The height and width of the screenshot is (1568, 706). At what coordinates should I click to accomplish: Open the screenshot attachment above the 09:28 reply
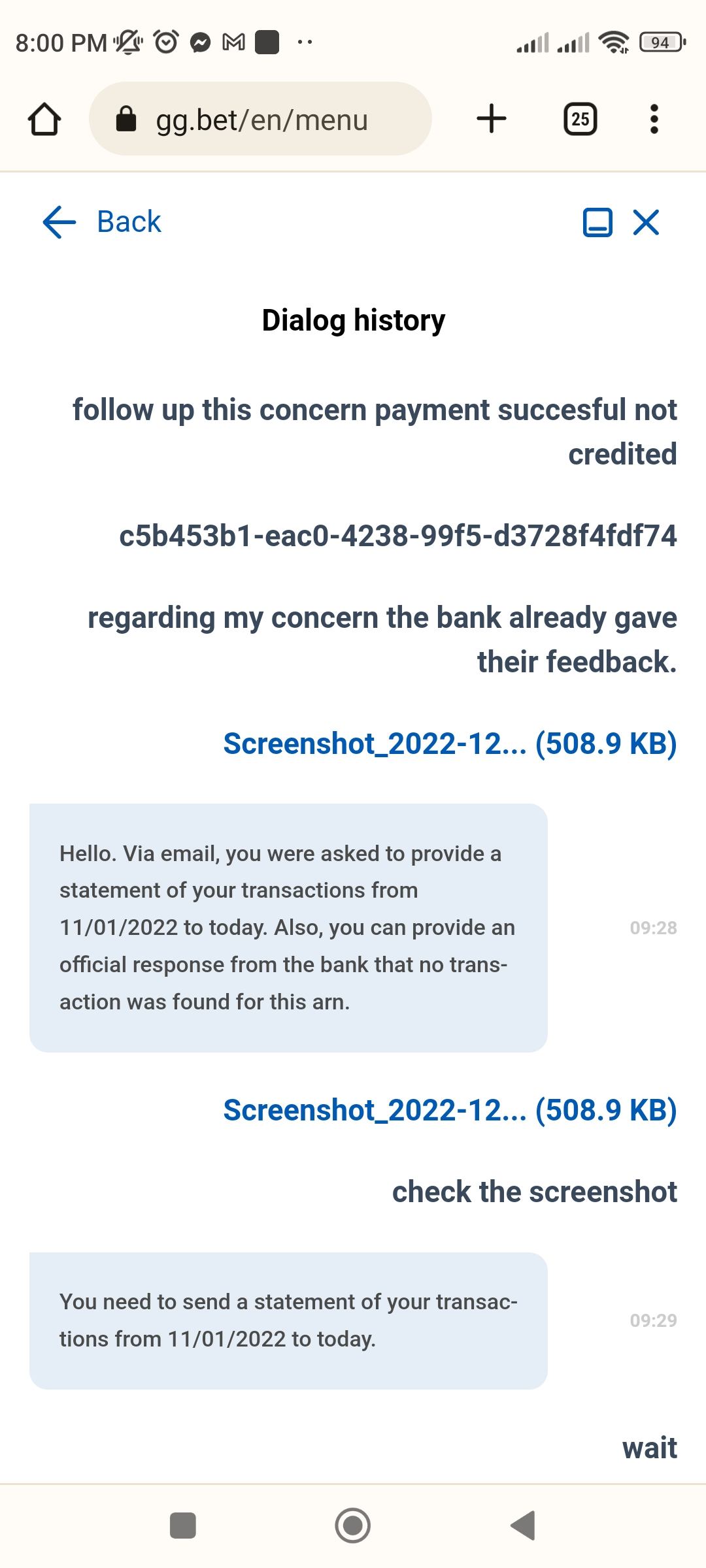(450, 743)
